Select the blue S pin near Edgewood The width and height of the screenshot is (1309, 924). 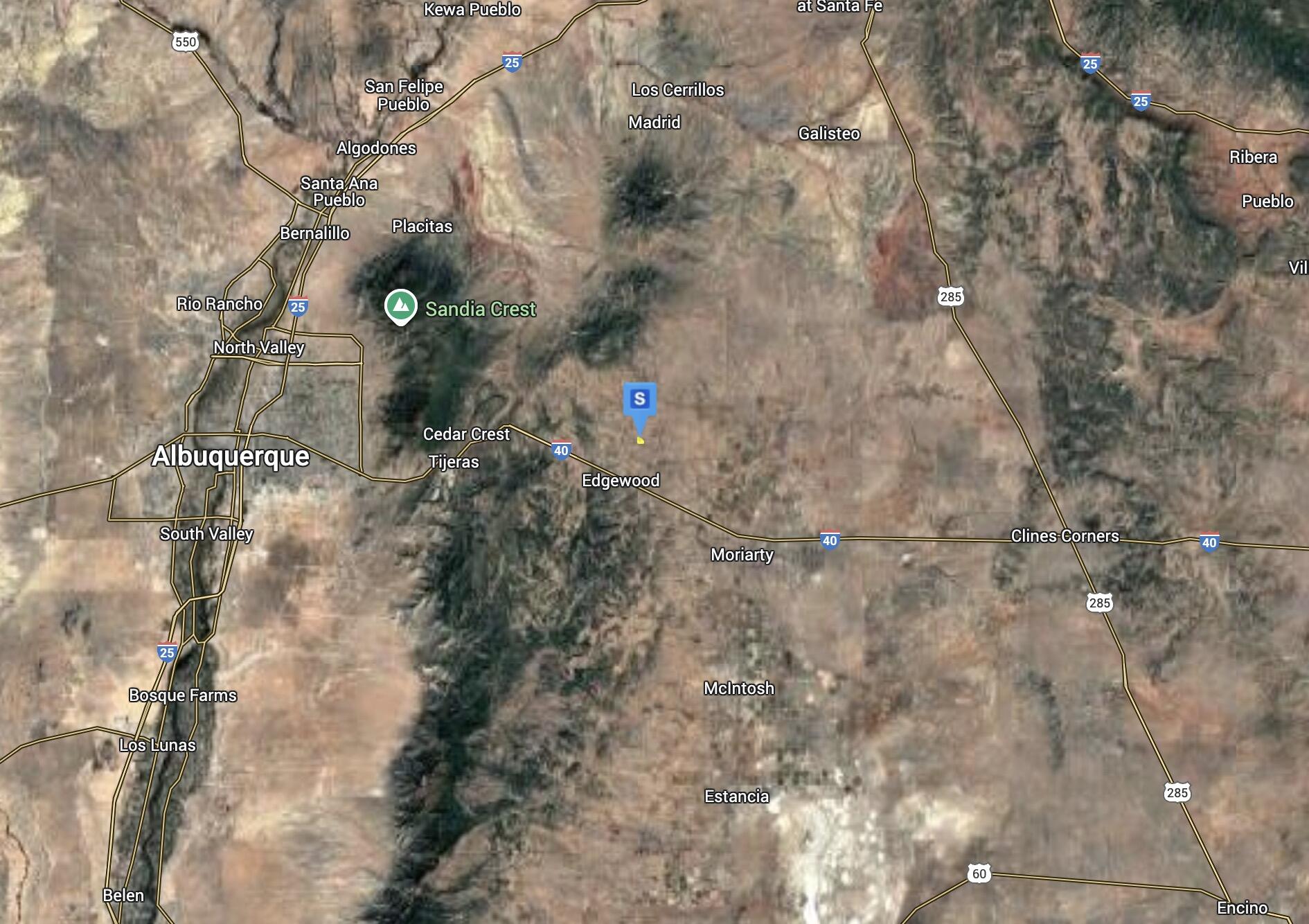639,400
